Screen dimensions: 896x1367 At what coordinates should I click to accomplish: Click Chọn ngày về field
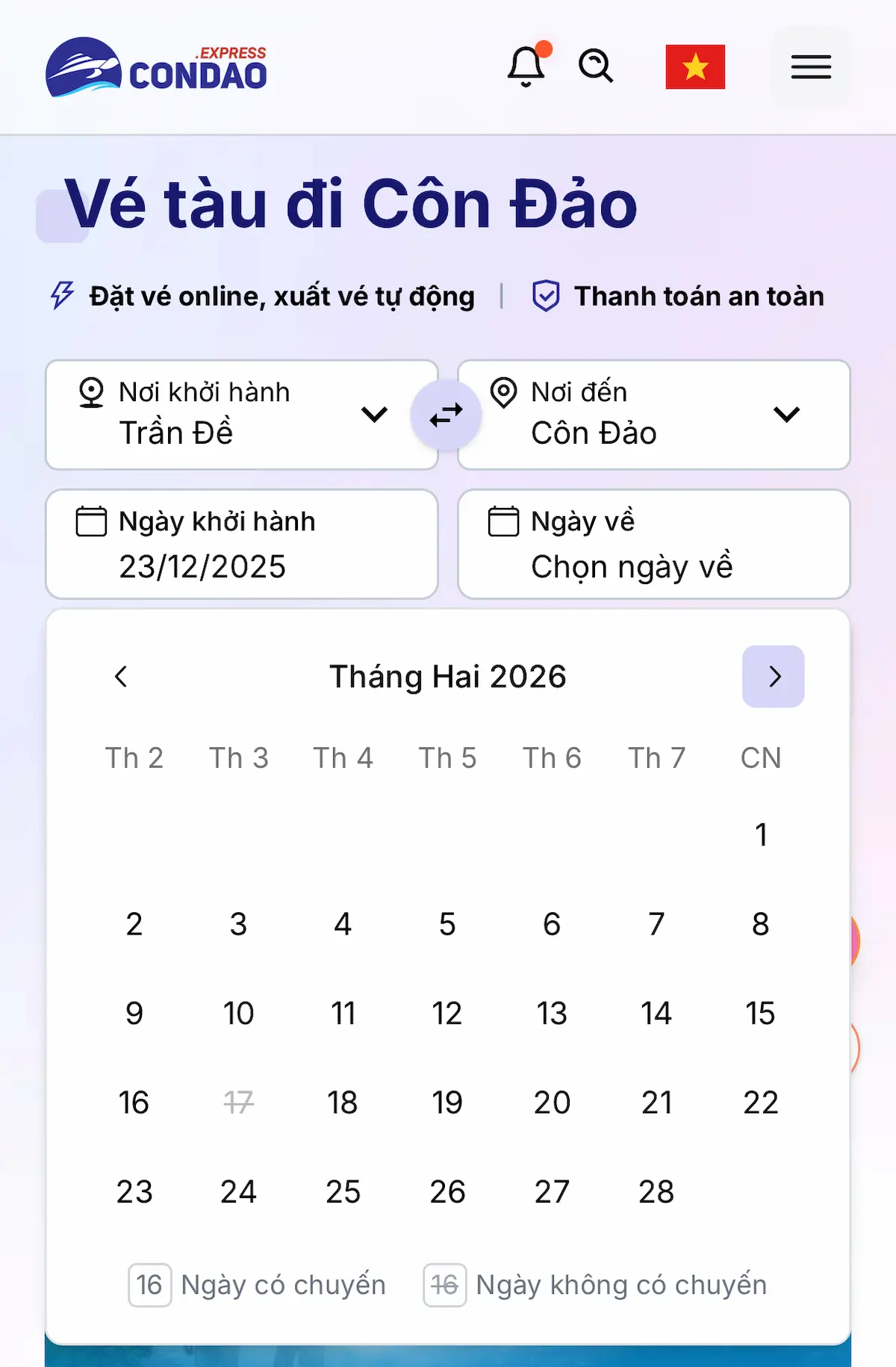[x=632, y=566]
